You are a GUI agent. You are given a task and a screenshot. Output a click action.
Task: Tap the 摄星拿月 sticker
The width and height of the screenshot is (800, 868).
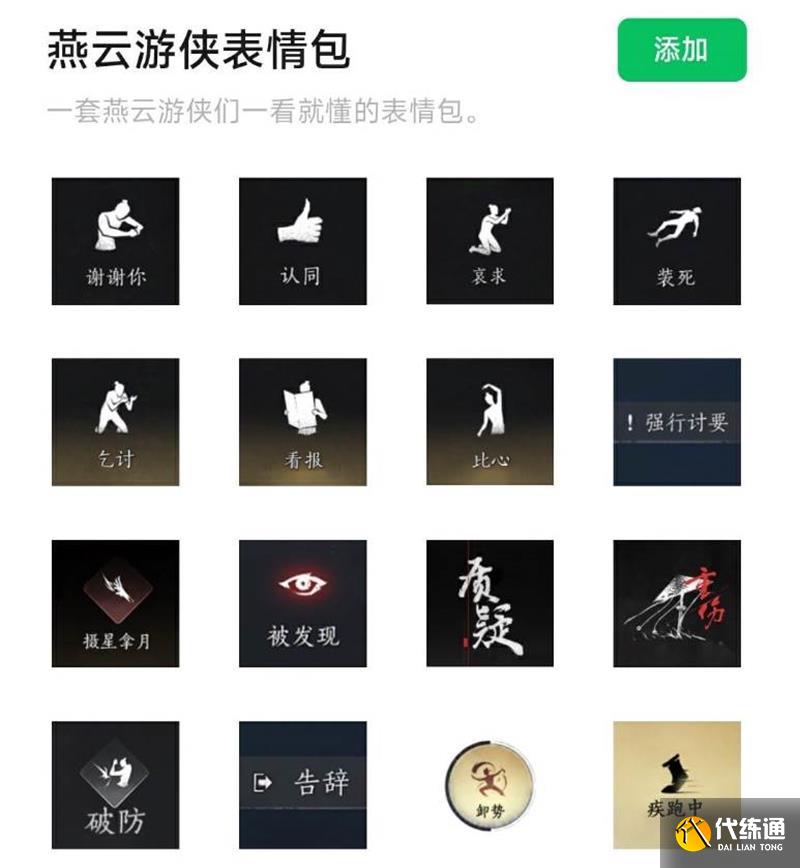click(115, 603)
